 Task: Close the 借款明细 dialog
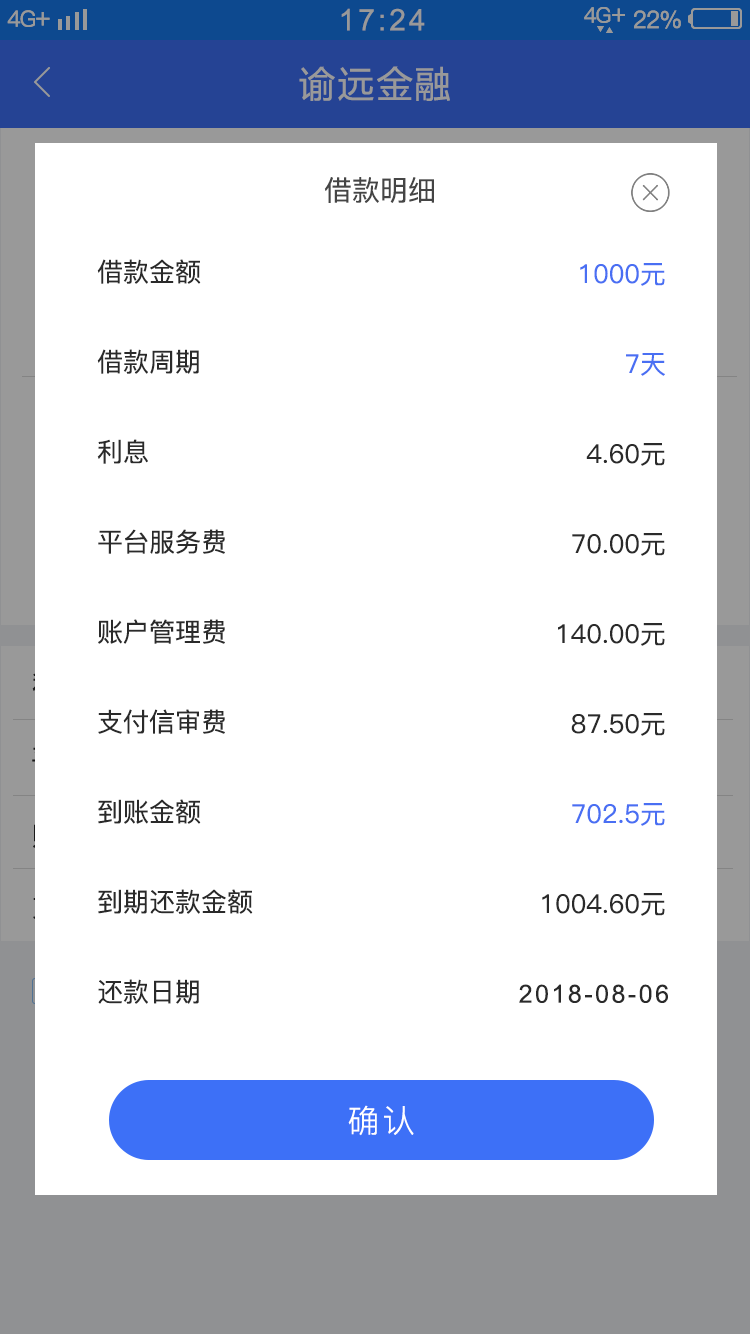pyautogui.click(x=650, y=192)
